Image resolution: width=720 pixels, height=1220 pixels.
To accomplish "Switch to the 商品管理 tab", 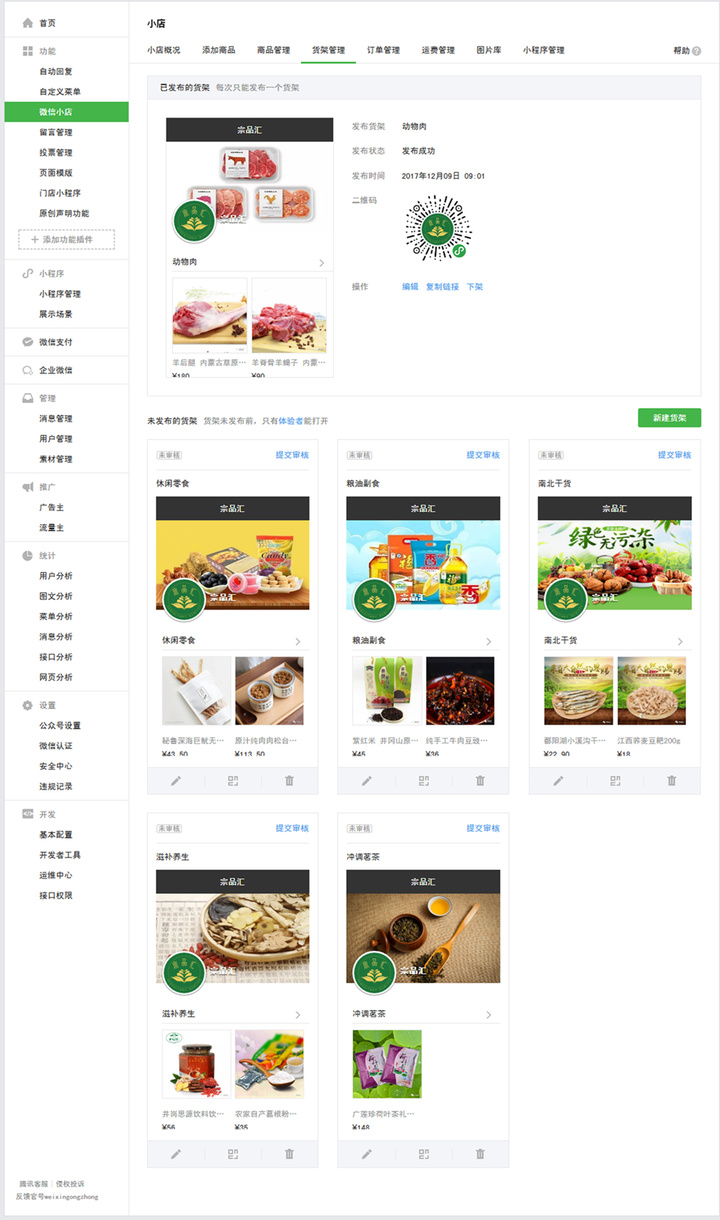I will tap(273, 50).
